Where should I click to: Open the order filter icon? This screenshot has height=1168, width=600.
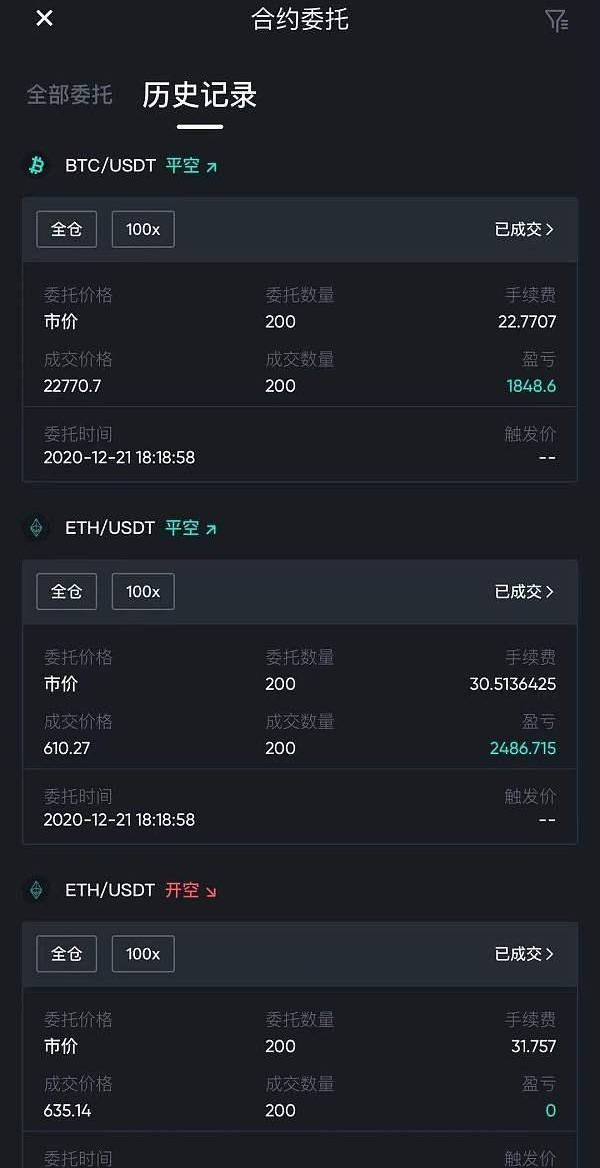tap(556, 20)
